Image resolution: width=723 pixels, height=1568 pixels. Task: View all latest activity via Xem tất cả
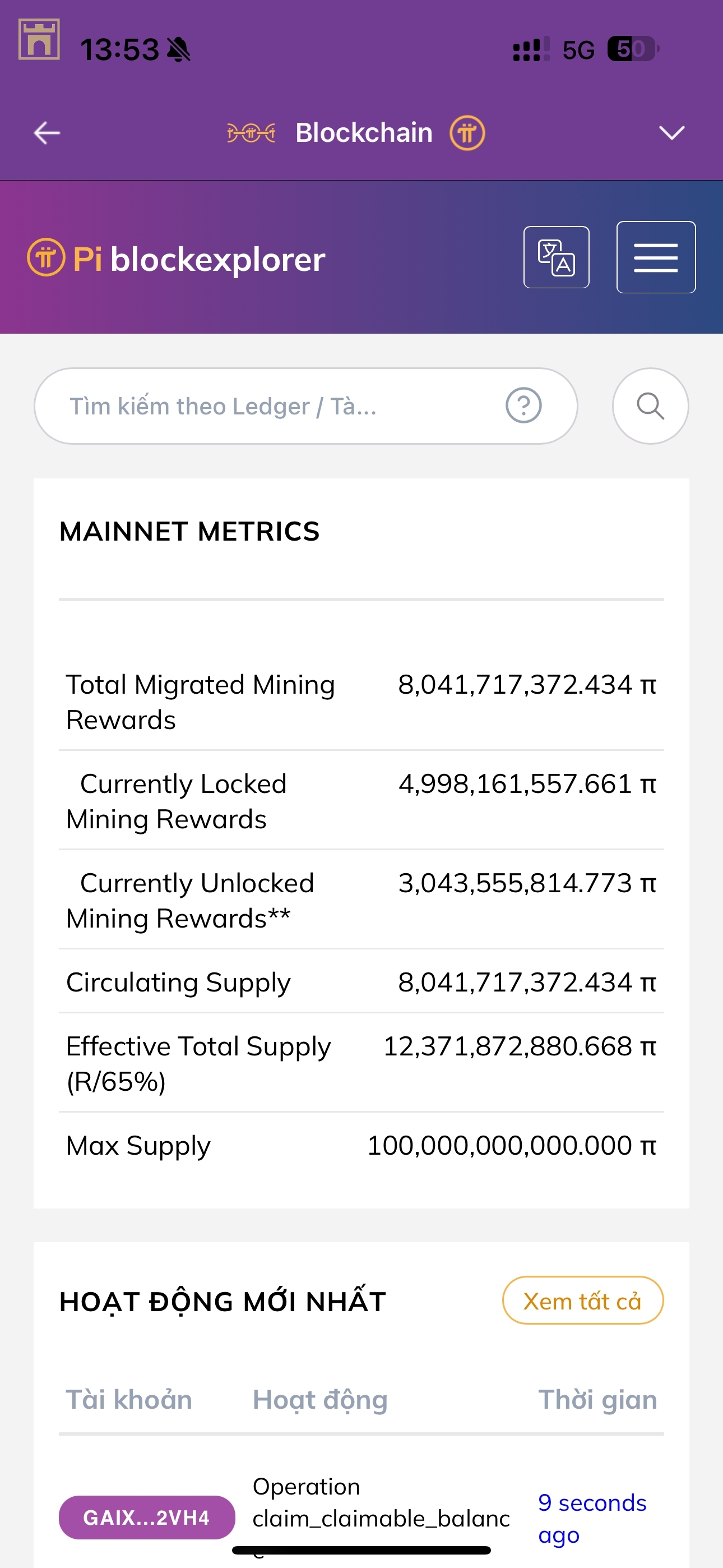582,1301
